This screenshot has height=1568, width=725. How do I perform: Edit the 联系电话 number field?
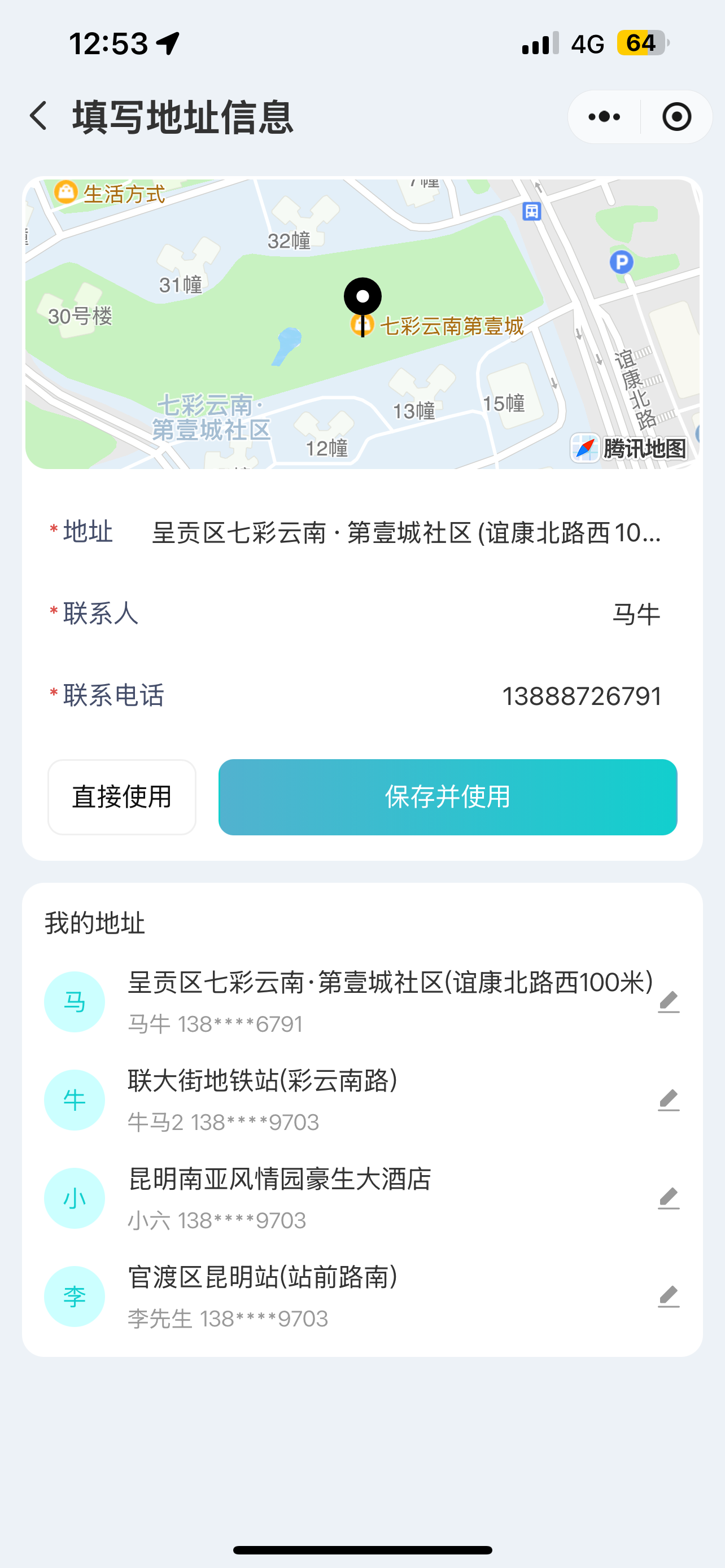pos(361,695)
